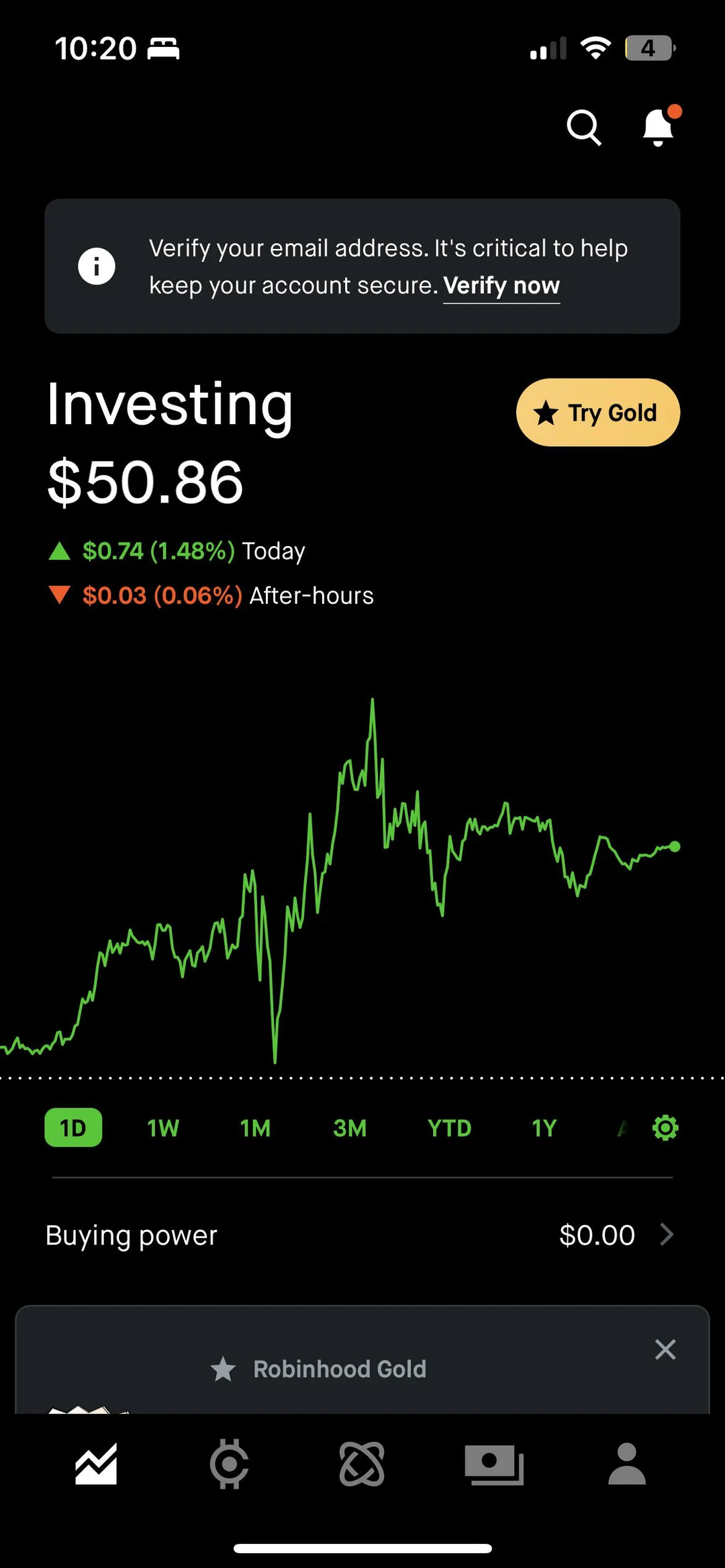Open the crypto tab in bottom bar
The width and height of the screenshot is (725, 1568).
point(229,1463)
